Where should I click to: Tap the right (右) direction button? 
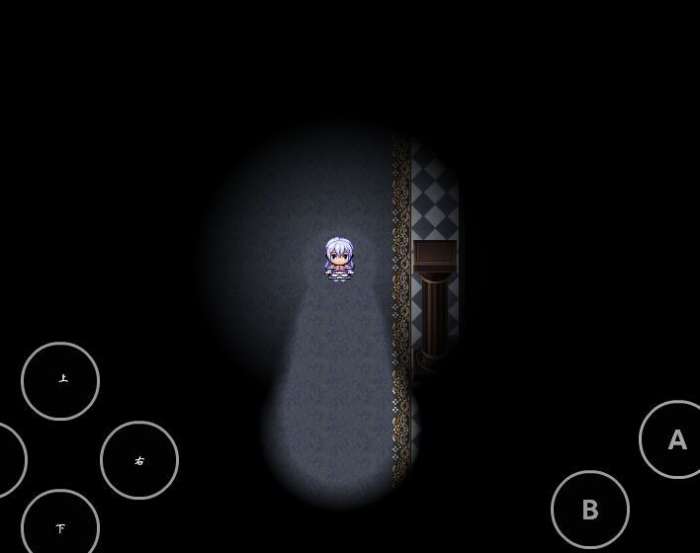tap(139, 460)
